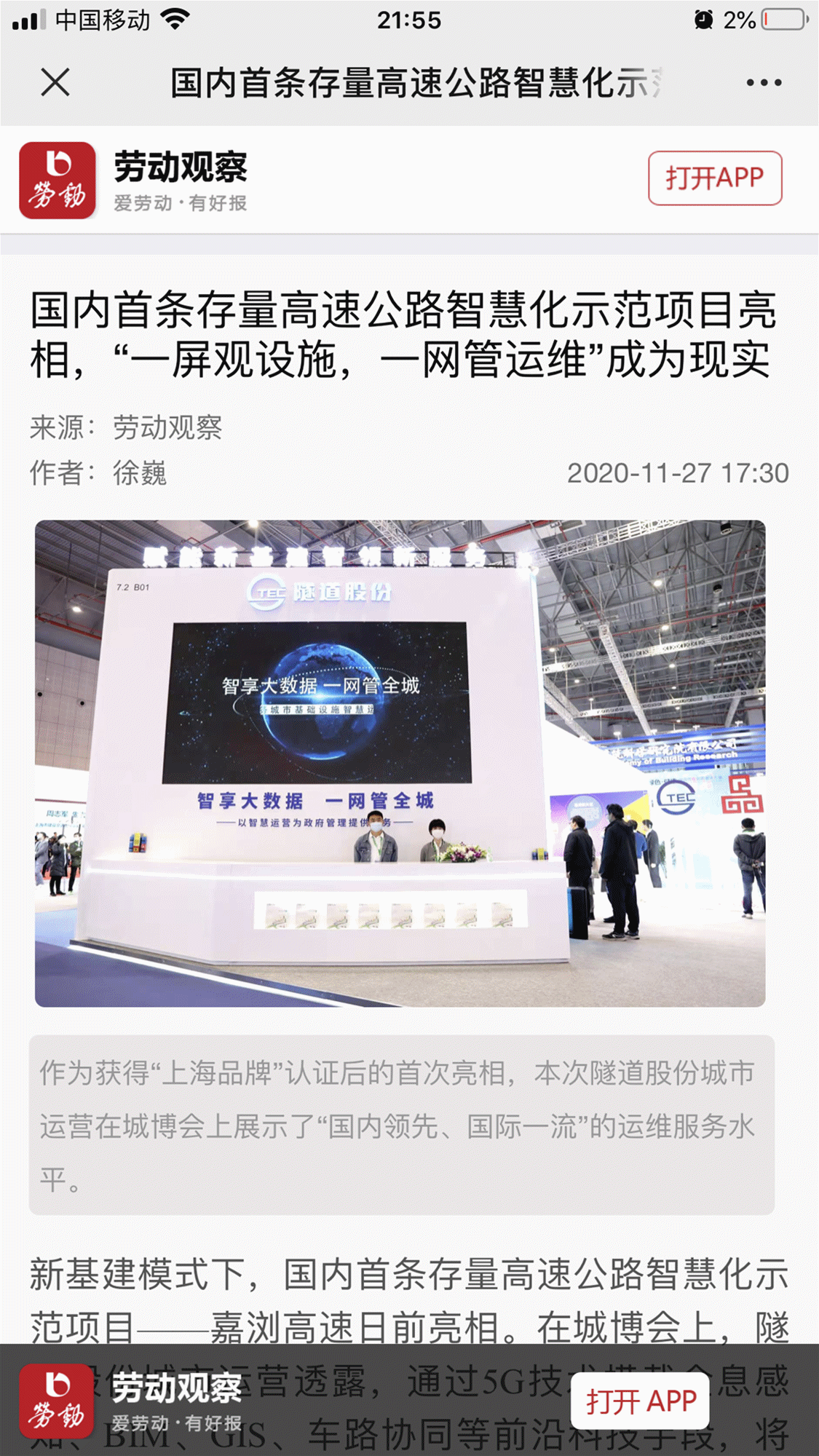819x1456 pixels.
Task: Open the 劳动观察 logo in the header
Action: pos(58,180)
